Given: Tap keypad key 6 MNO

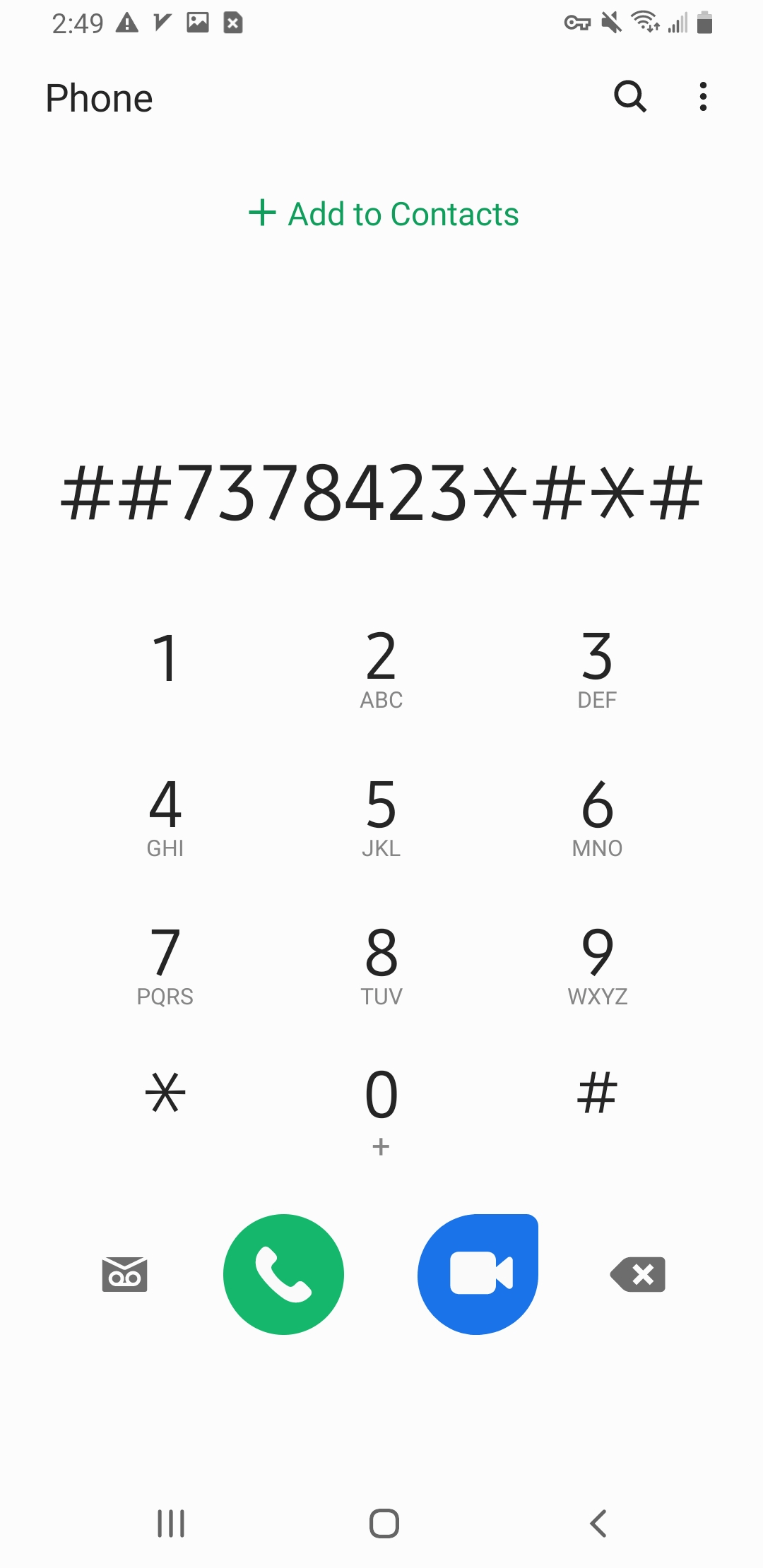Looking at the screenshot, I should [597, 816].
